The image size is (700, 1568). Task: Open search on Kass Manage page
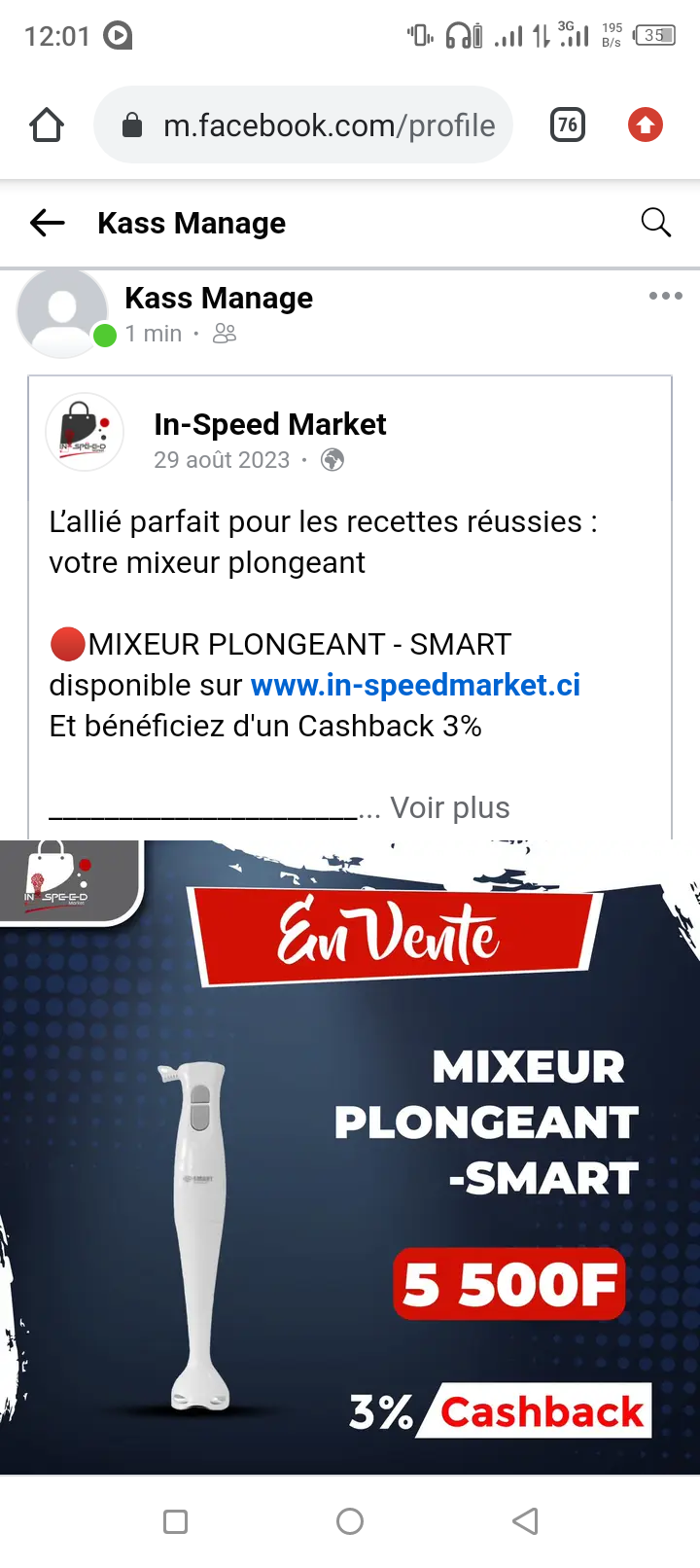(x=656, y=223)
